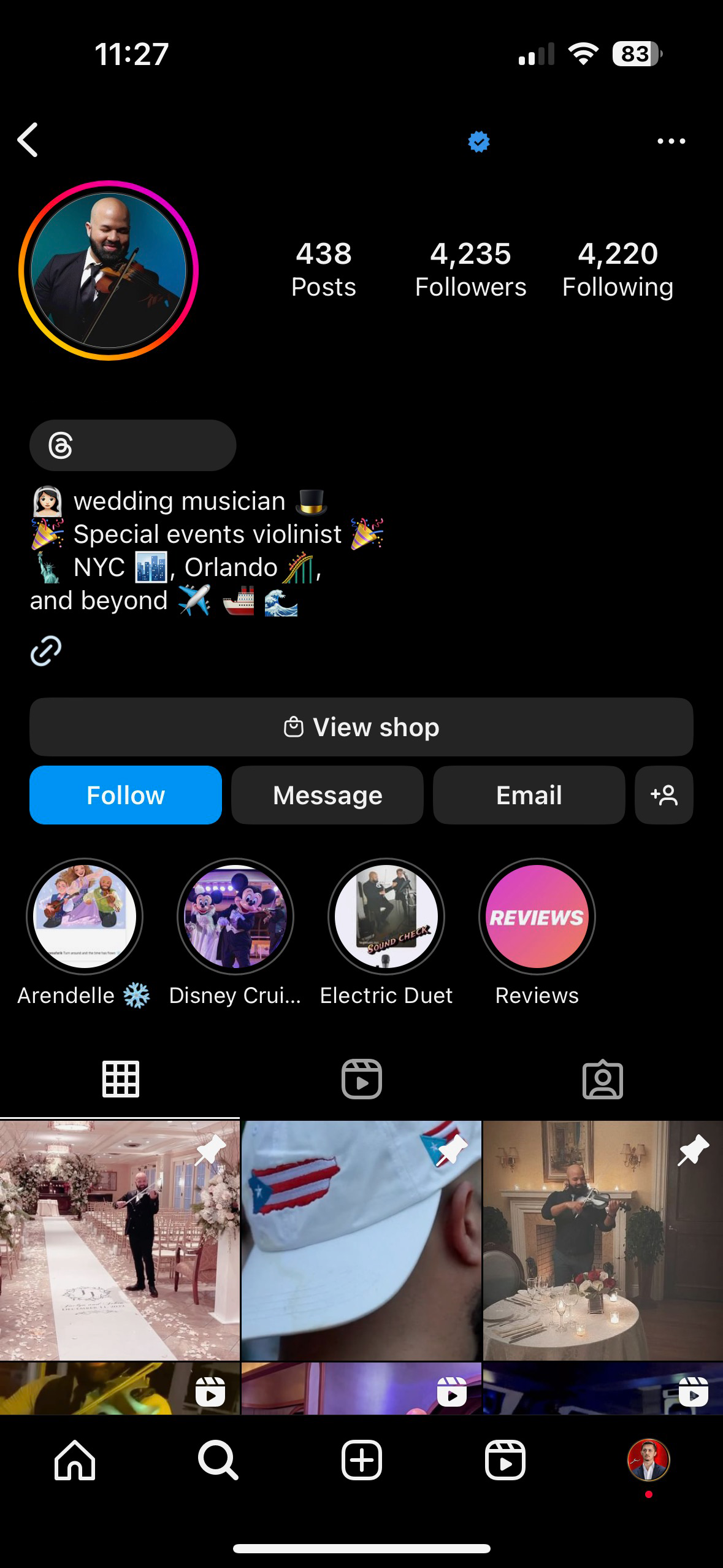
Task: Open the three-dot options menu
Action: point(671,141)
